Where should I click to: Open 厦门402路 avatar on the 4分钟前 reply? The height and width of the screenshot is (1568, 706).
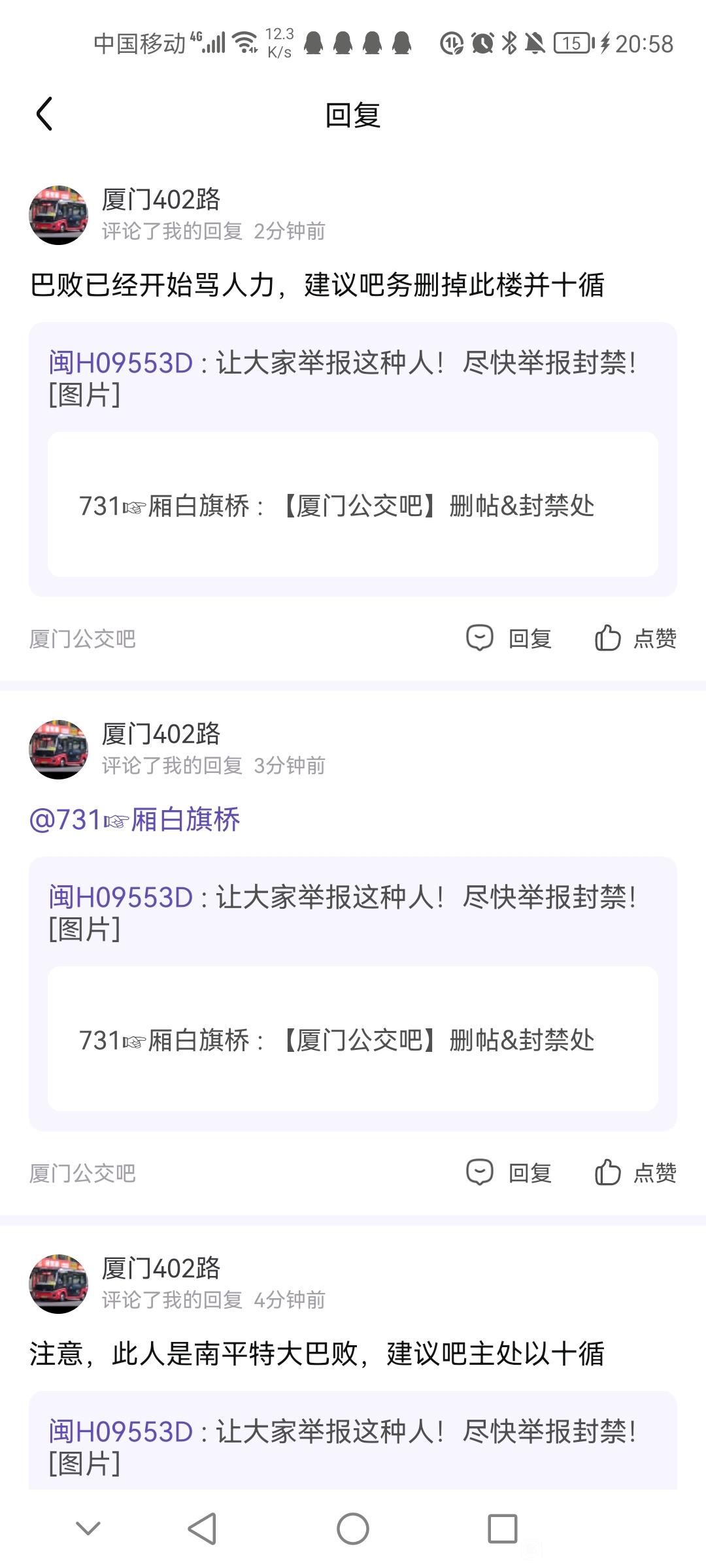(x=58, y=1284)
